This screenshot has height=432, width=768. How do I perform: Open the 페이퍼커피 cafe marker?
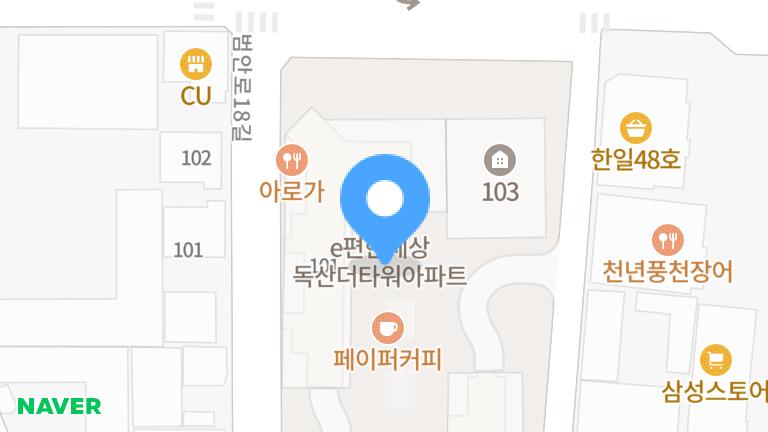(x=387, y=327)
